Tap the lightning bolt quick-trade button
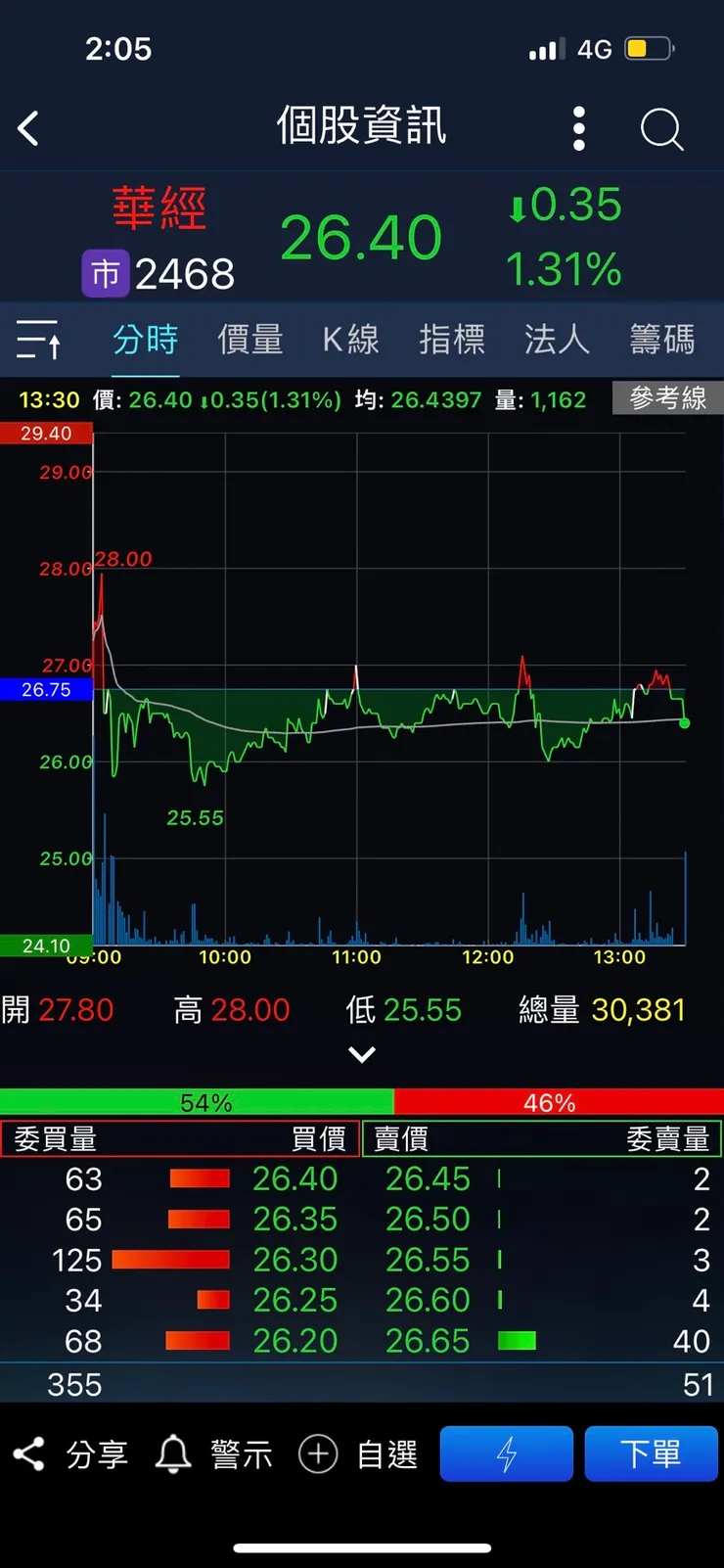The width and height of the screenshot is (724, 1568). [506, 1453]
